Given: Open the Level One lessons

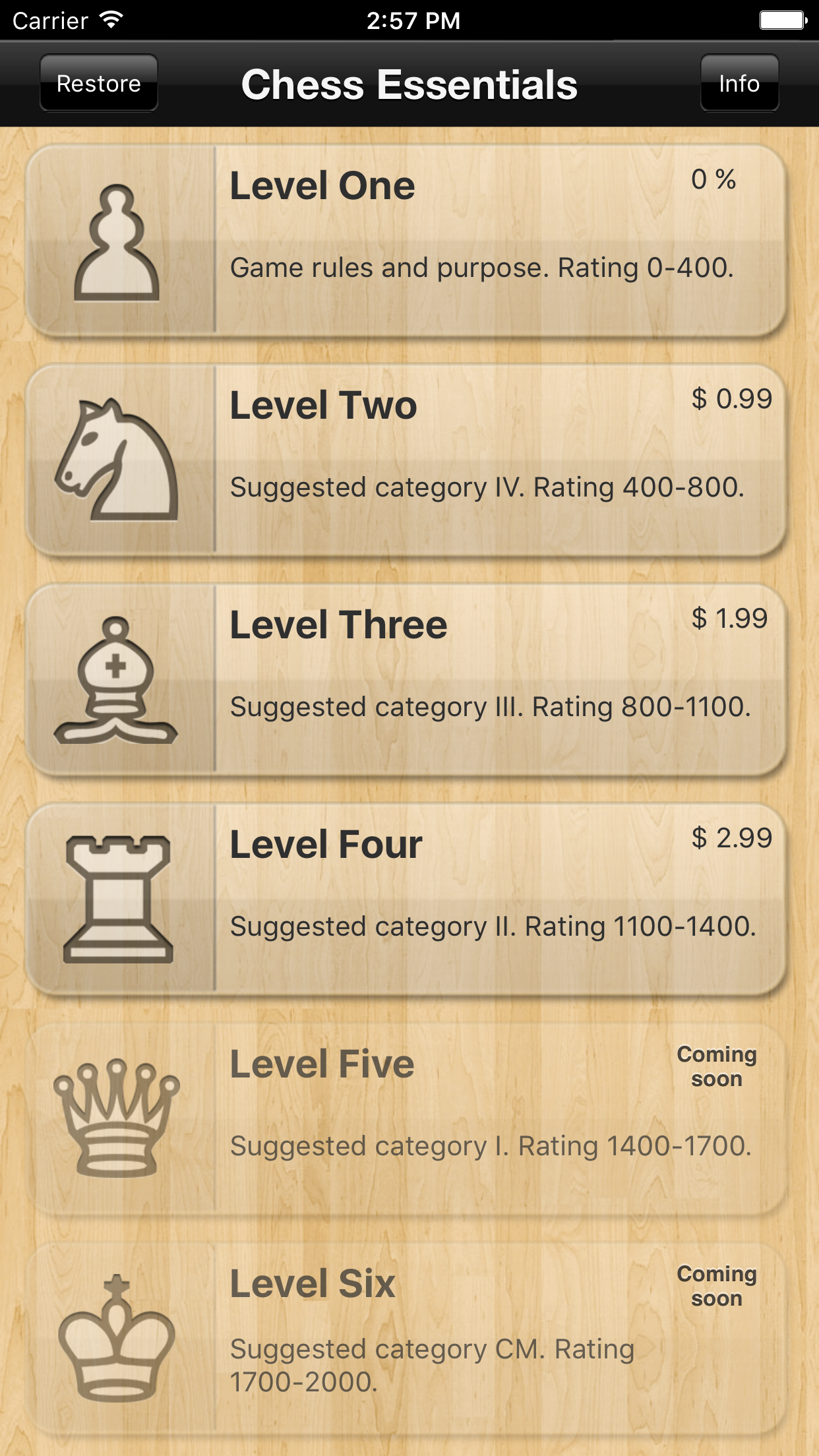Looking at the screenshot, I should [406, 241].
